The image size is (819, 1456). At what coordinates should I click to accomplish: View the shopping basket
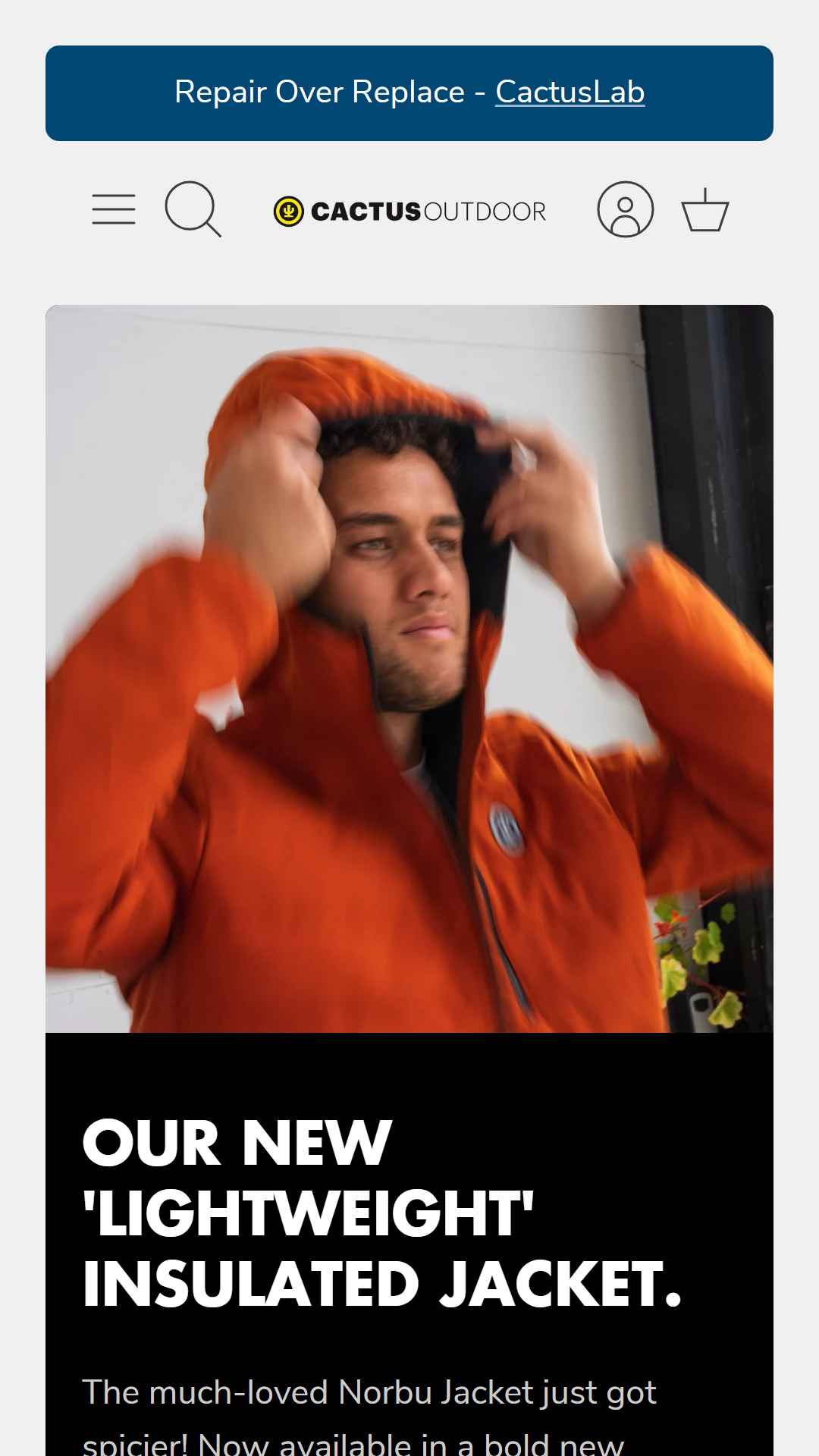point(705,209)
